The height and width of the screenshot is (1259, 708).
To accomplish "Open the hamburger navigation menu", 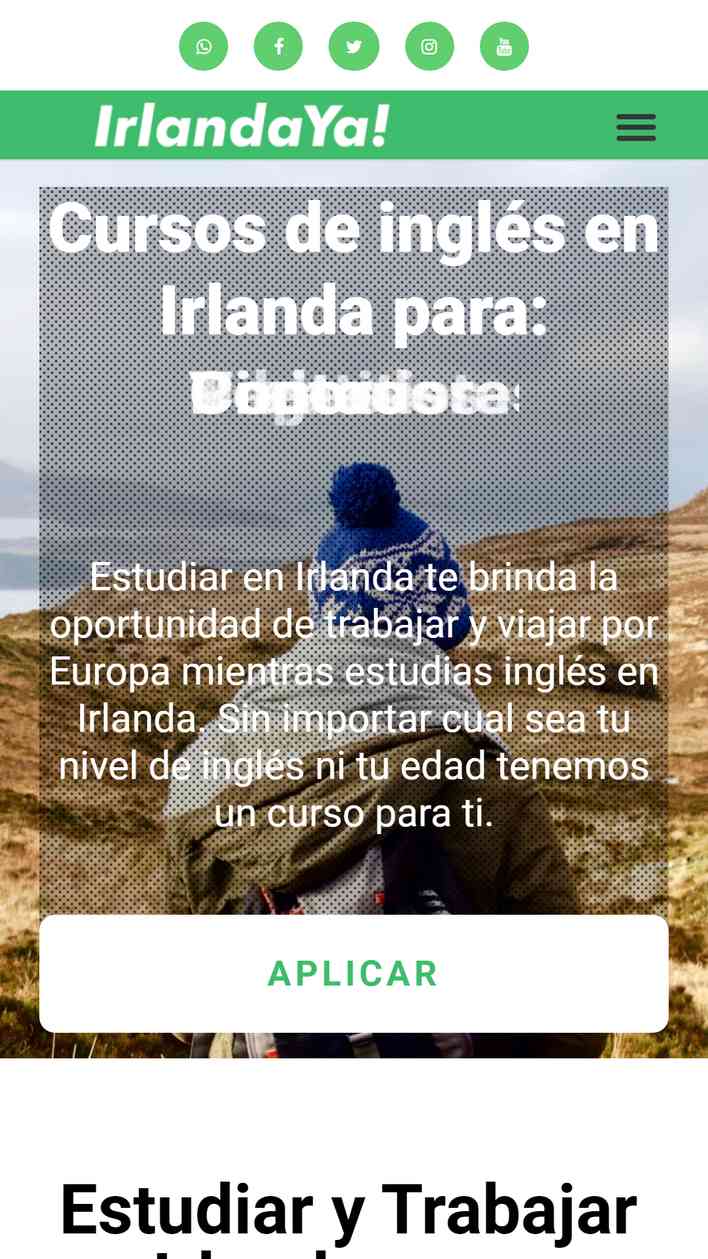I will pos(636,127).
